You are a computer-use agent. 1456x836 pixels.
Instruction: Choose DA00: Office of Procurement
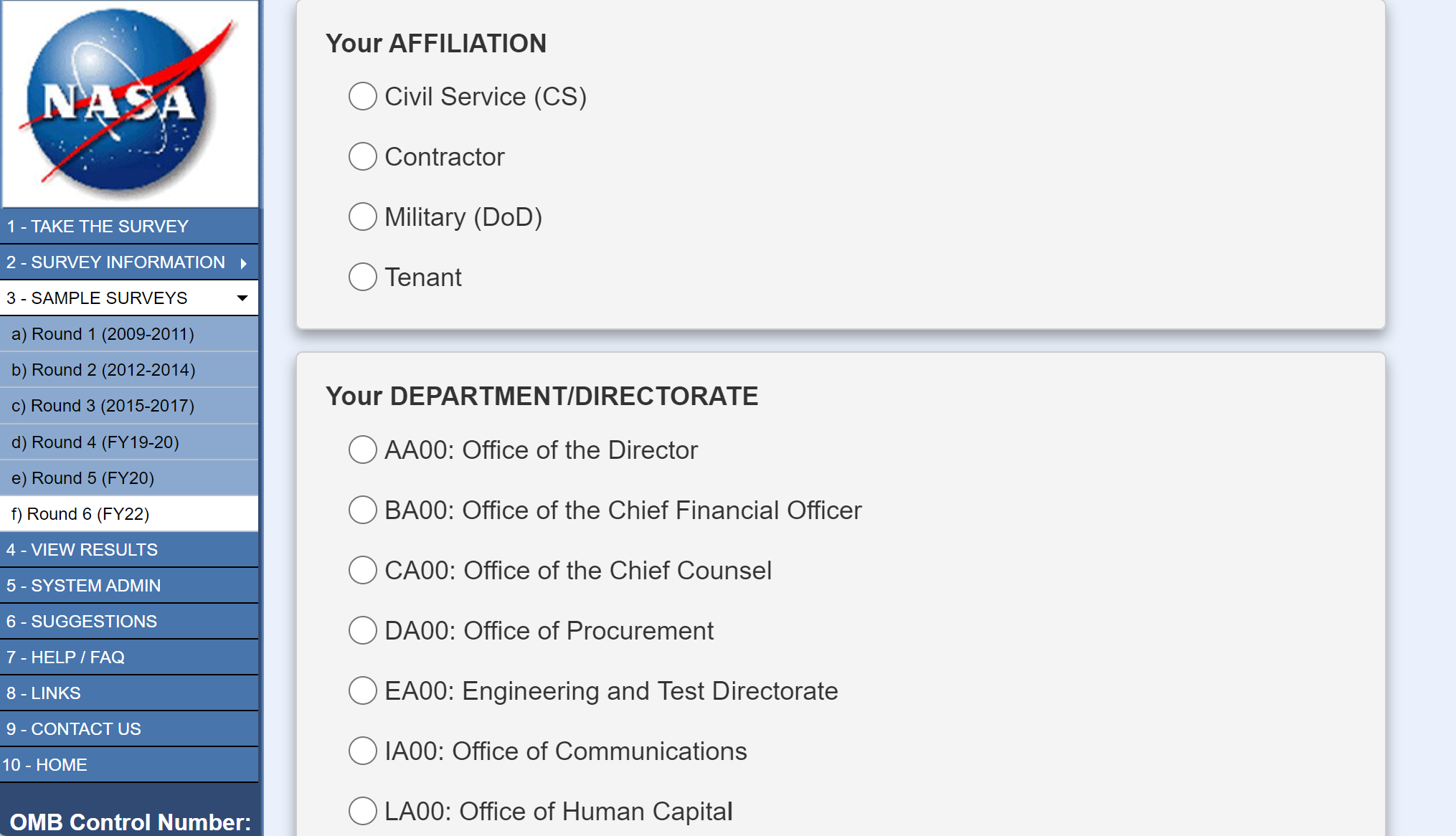click(363, 630)
